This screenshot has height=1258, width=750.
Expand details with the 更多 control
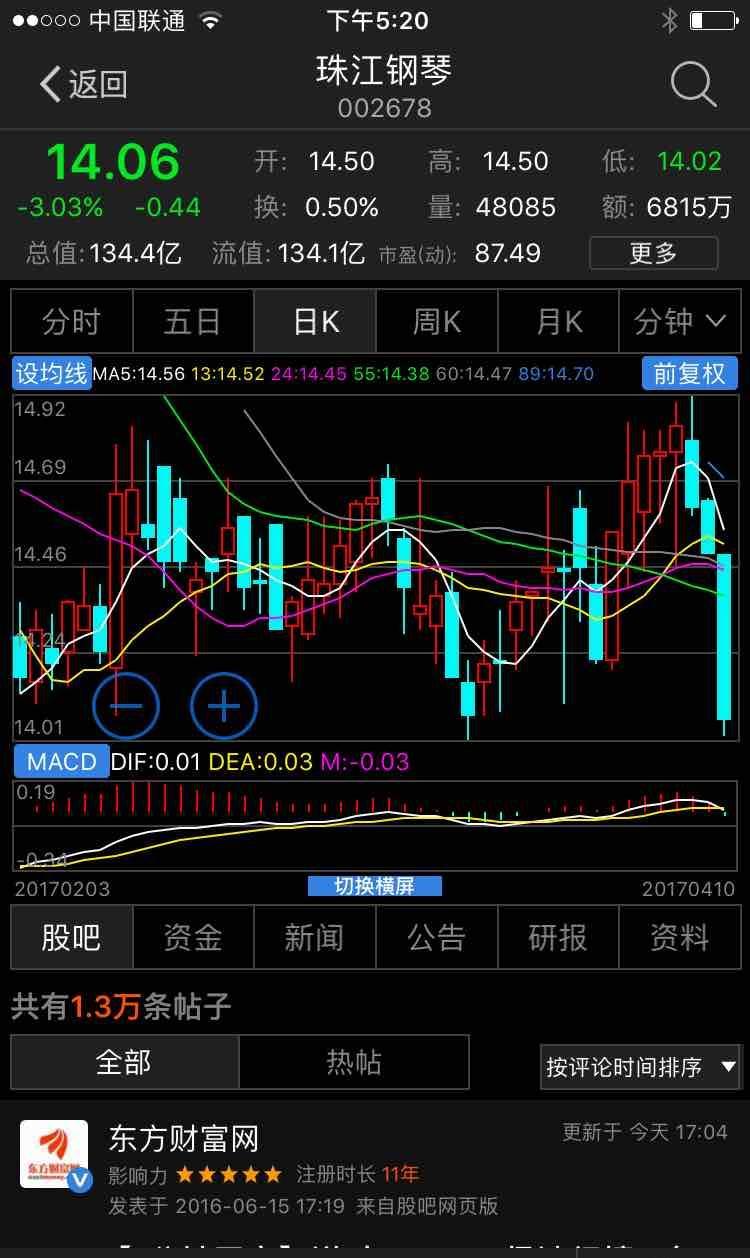coord(654,253)
